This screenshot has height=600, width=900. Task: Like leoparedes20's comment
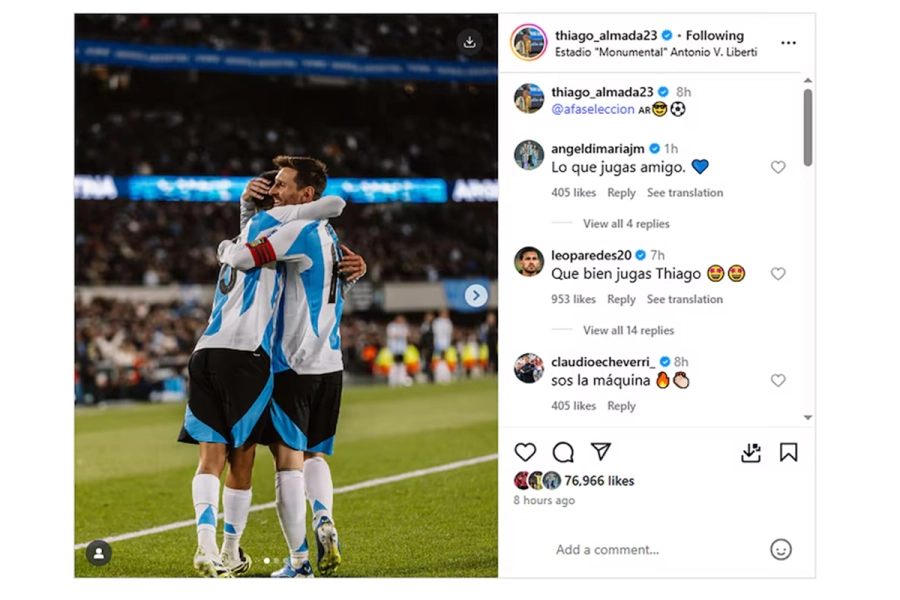[778, 274]
